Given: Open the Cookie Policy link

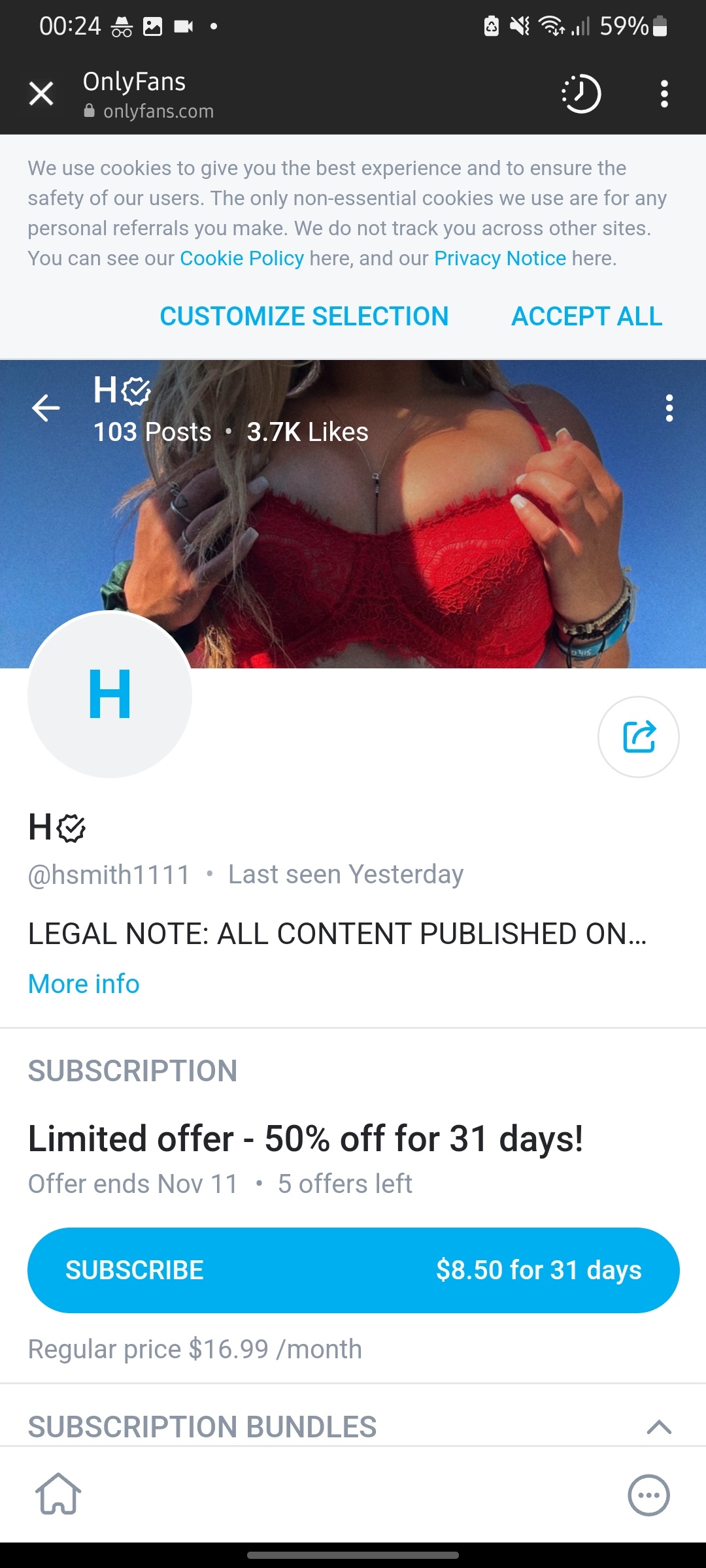Looking at the screenshot, I should [x=242, y=259].
